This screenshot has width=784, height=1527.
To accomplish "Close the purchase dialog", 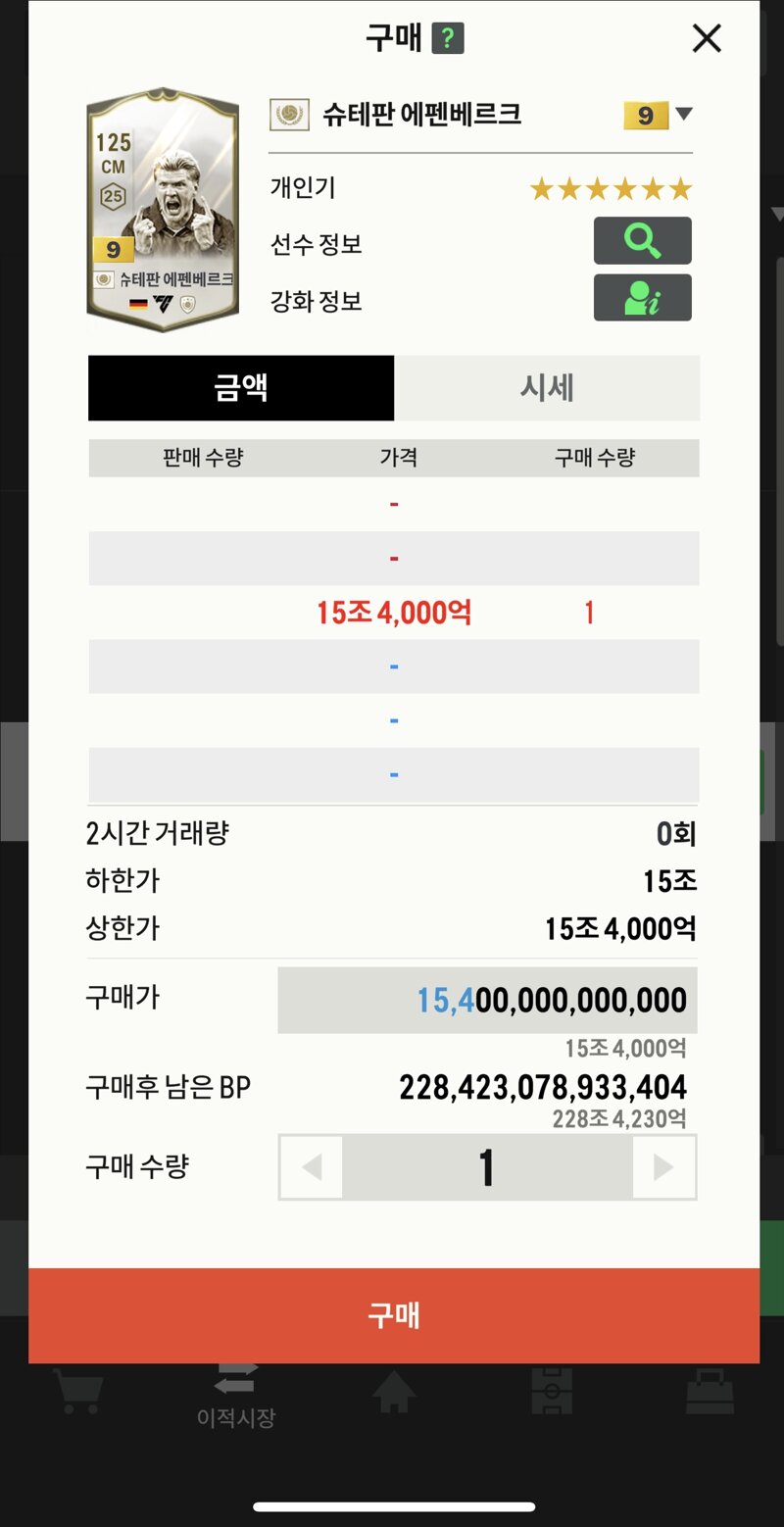I will point(707,38).
